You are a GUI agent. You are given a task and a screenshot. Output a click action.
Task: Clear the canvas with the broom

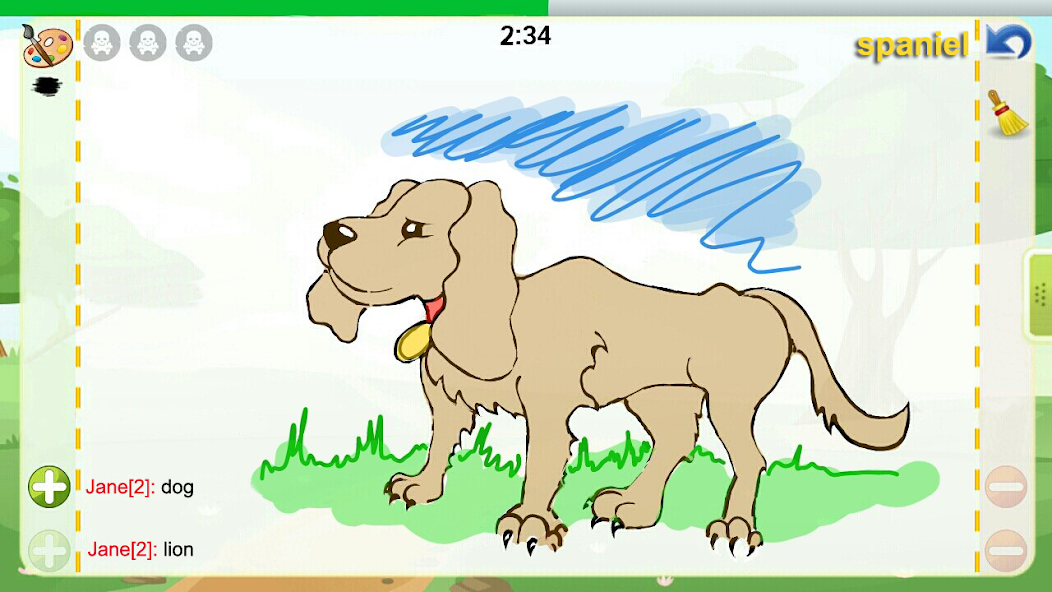pos(1008,113)
